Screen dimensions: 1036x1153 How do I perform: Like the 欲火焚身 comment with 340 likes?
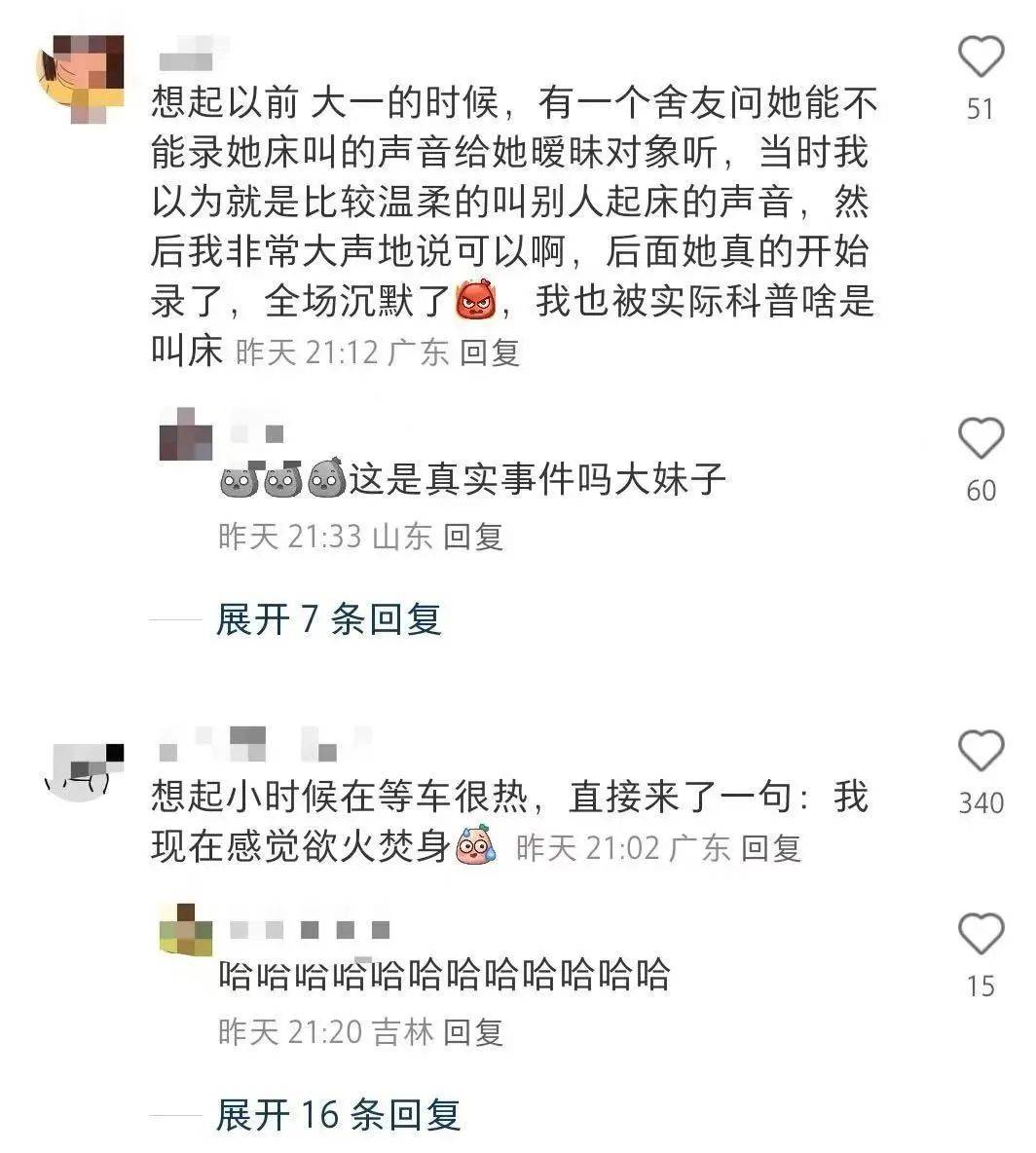click(980, 751)
